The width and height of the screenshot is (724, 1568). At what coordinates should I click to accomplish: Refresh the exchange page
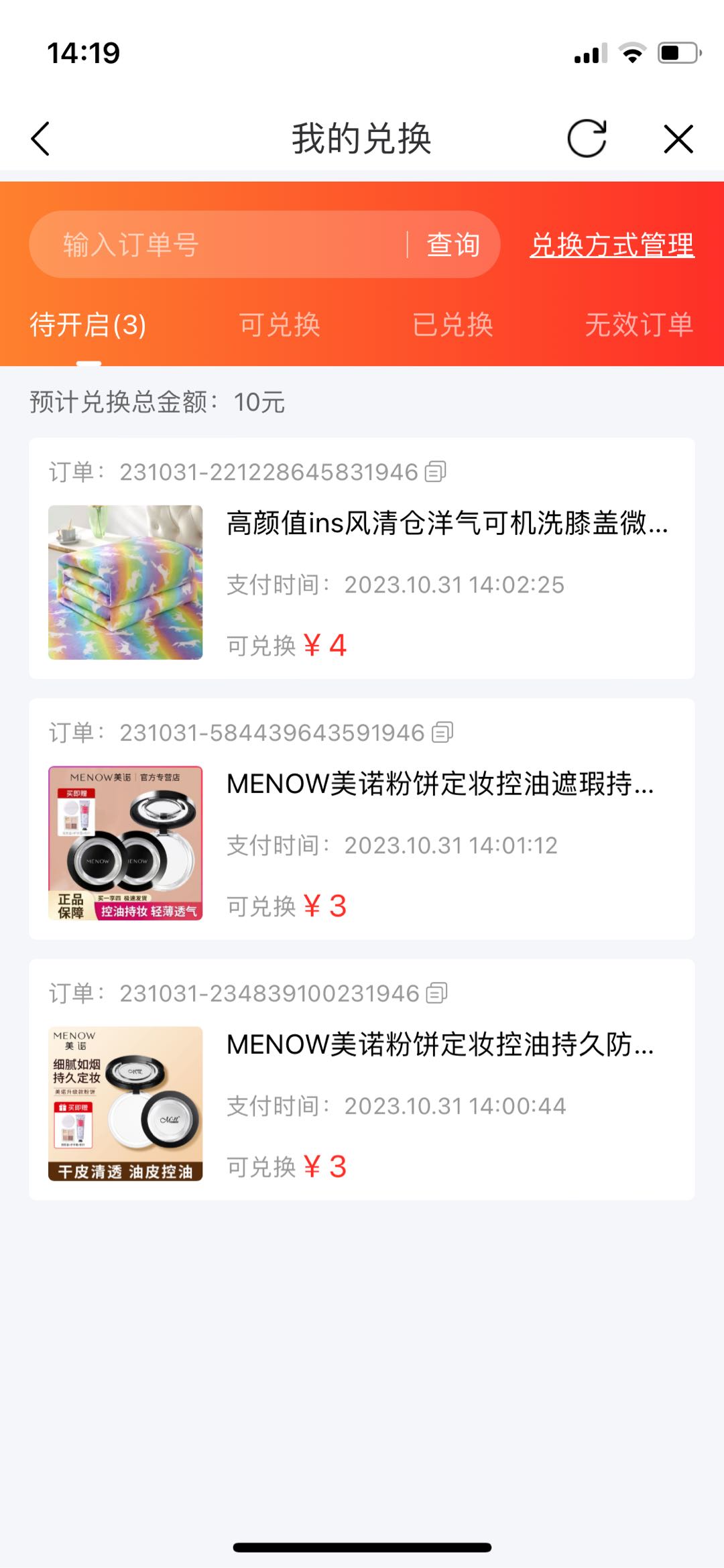587,139
